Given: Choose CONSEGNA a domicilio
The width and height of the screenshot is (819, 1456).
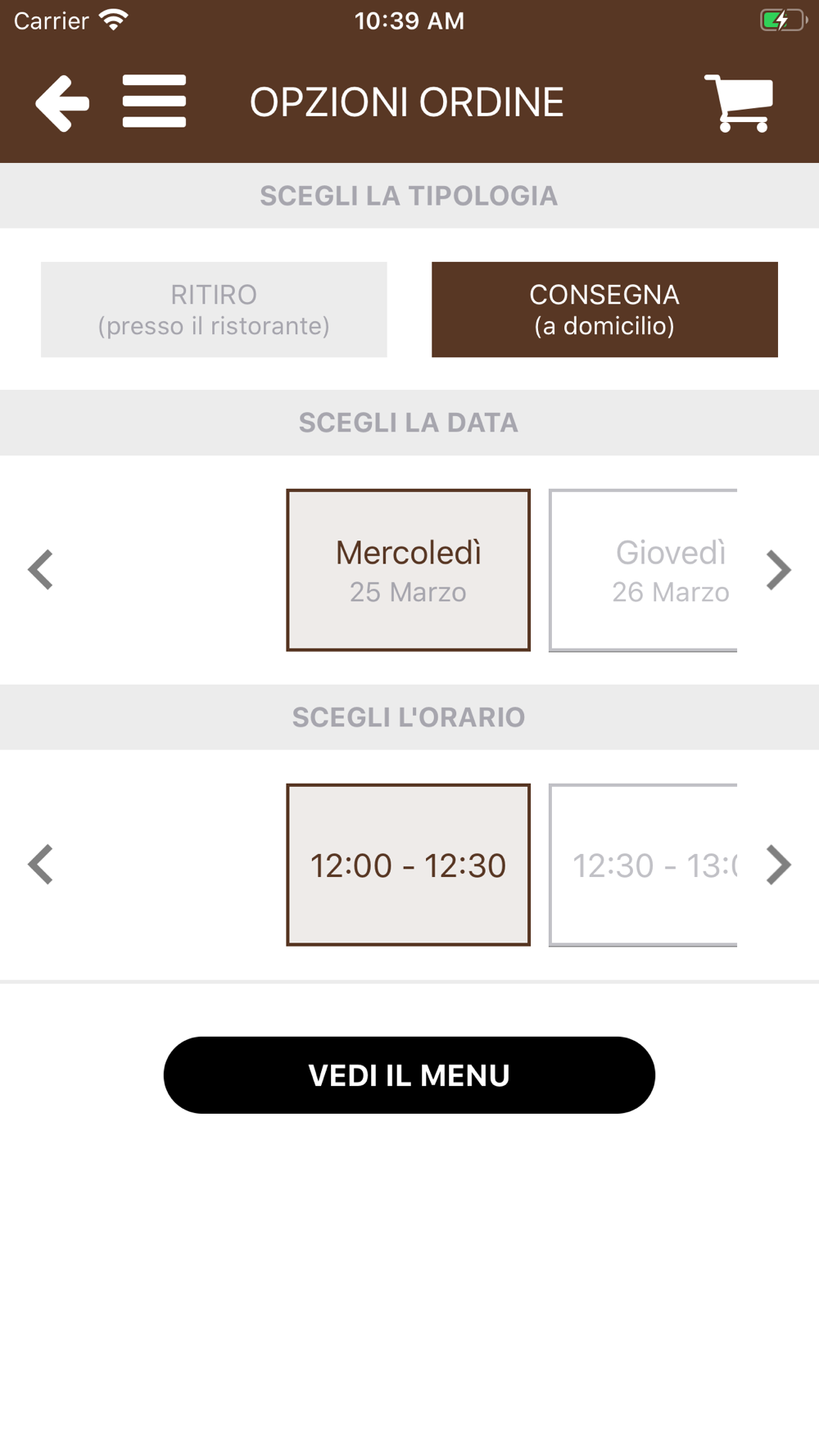Looking at the screenshot, I should [x=604, y=310].
